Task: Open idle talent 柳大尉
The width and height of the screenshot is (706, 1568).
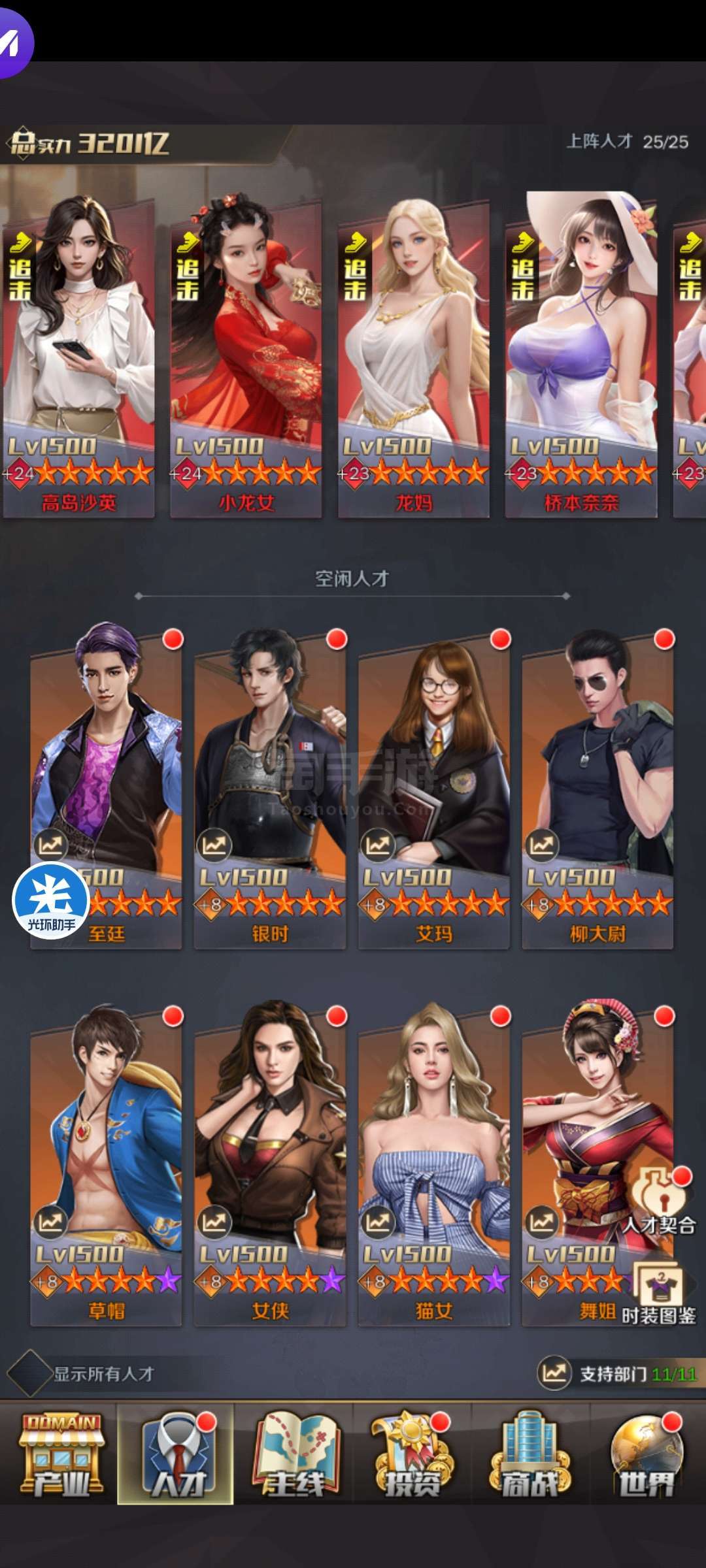Action: coord(597,787)
